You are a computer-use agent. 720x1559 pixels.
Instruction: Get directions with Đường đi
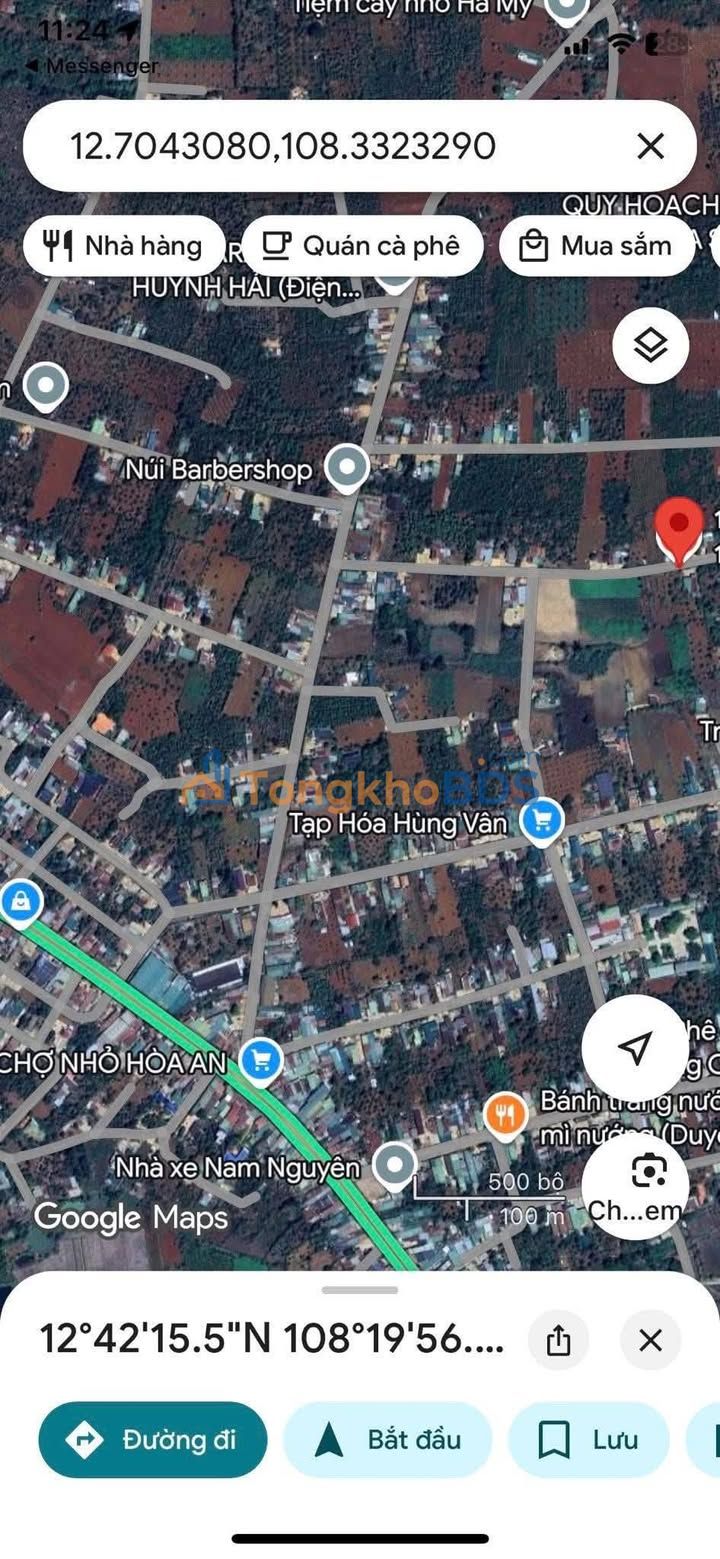[x=153, y=1440]
